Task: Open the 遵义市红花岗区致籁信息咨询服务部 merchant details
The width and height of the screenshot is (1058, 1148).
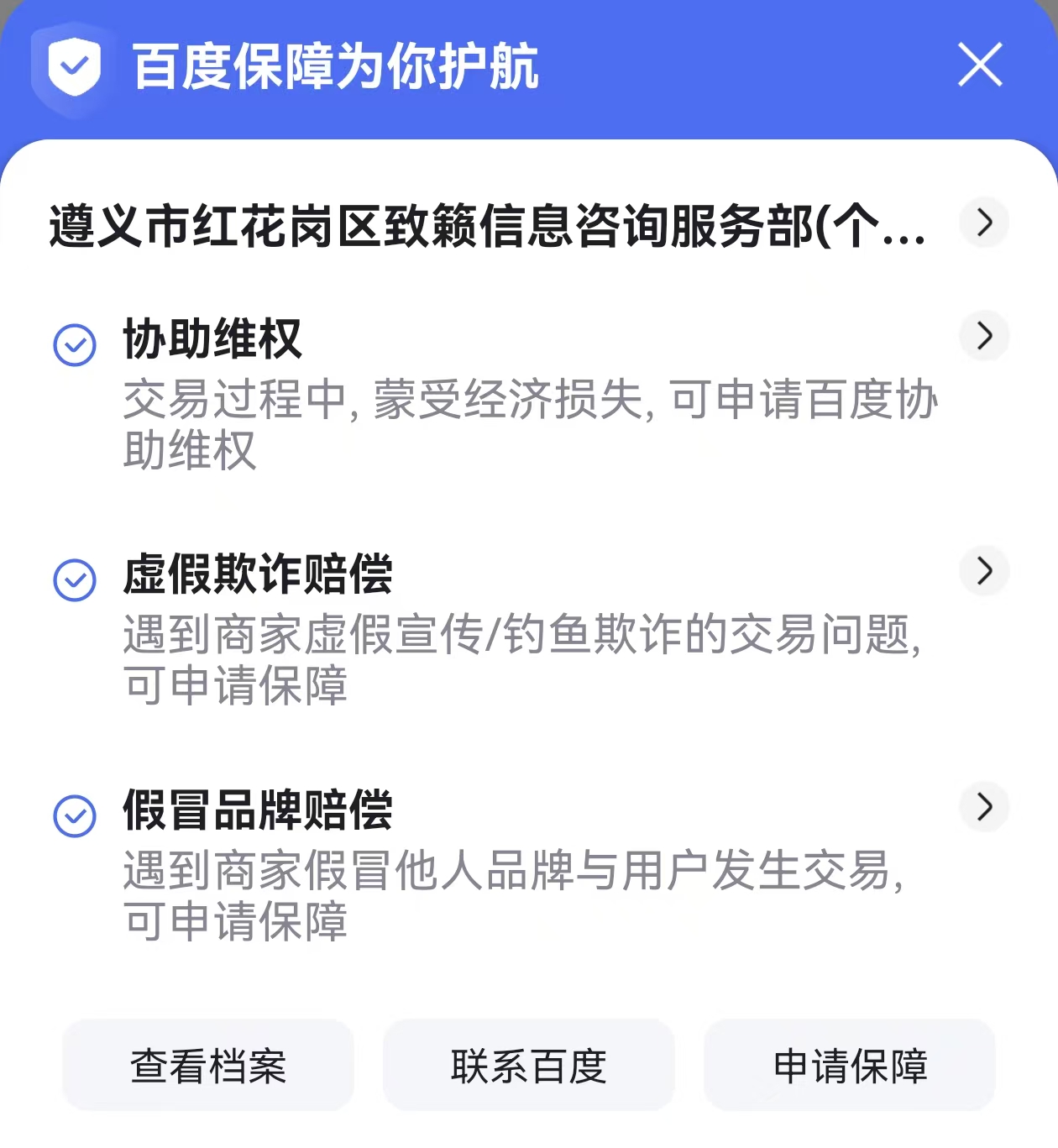Action: [x=983, y=223]
